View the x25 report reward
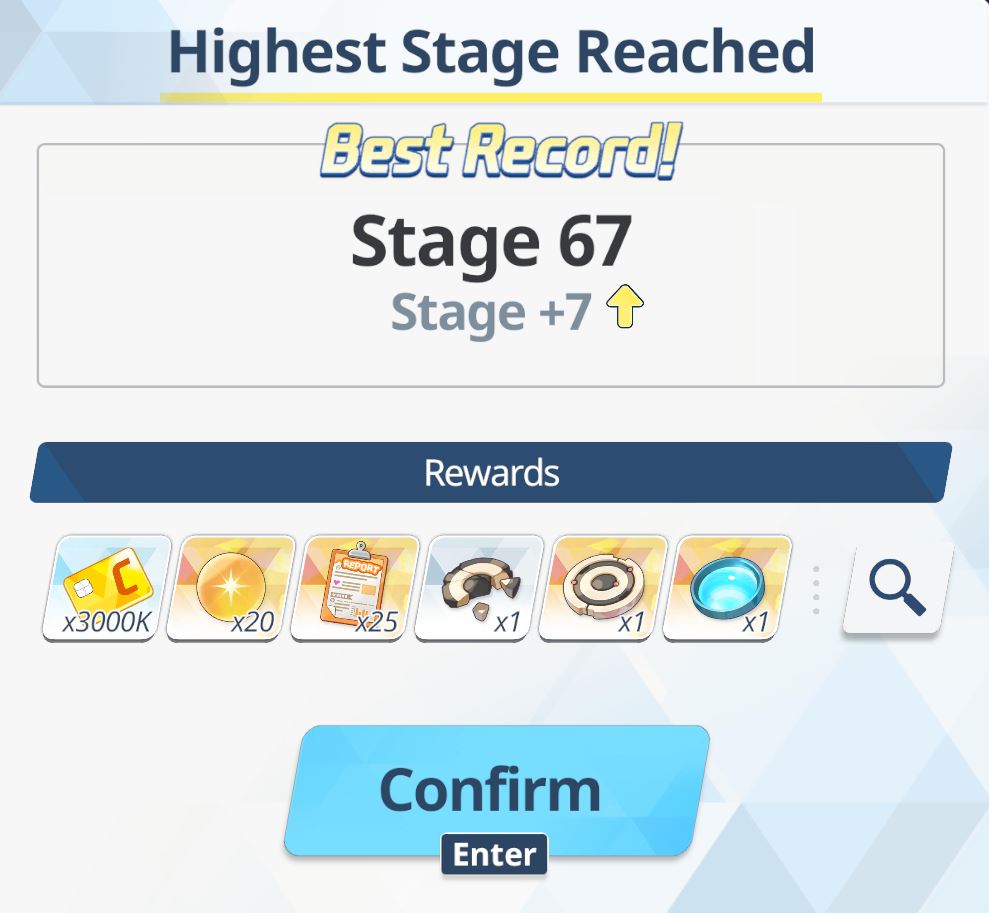 pyautogui.click(x=354, y=589)
